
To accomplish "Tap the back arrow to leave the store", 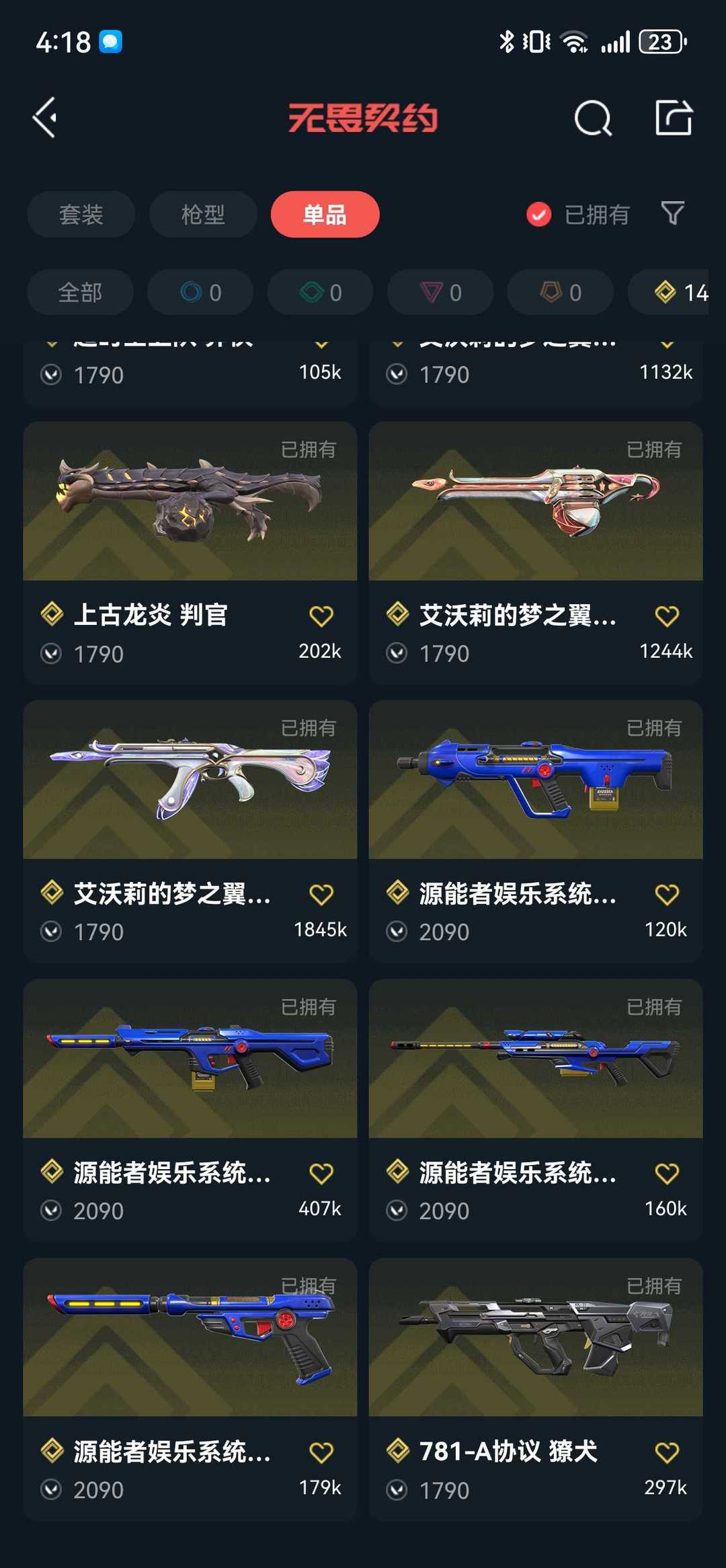I will pyautogui.click(x=44, y=116).
